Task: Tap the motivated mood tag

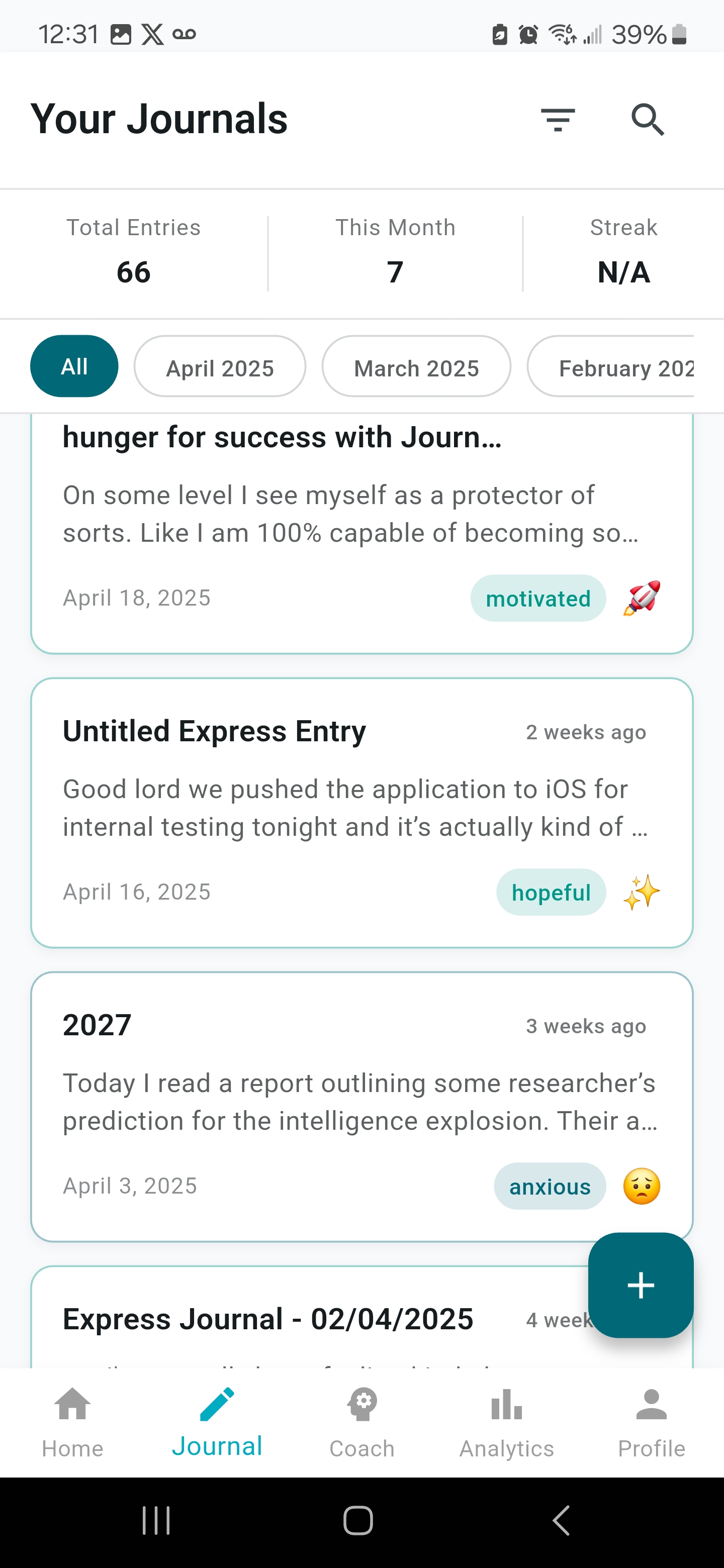Action: (538, 598)
